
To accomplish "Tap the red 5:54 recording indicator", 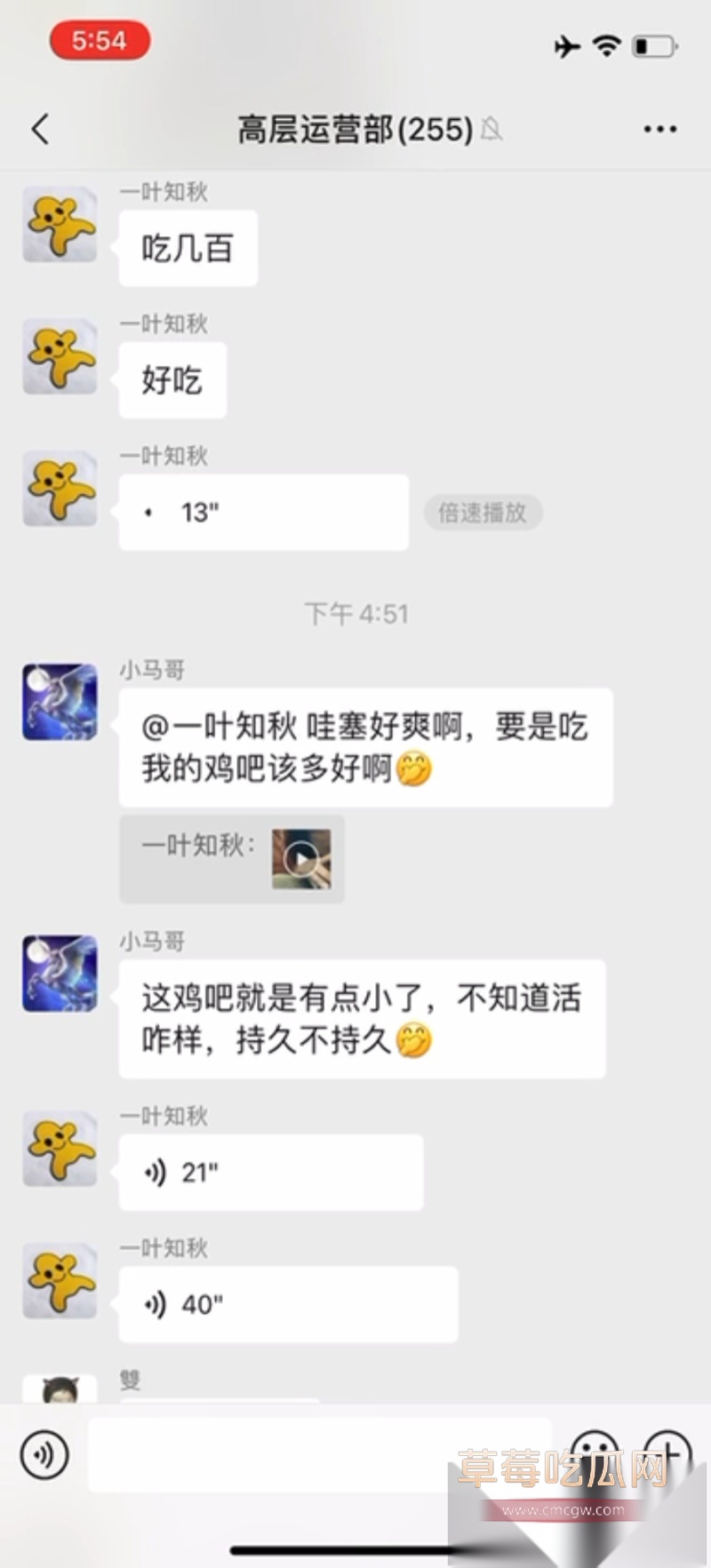I will pos(100,41).
